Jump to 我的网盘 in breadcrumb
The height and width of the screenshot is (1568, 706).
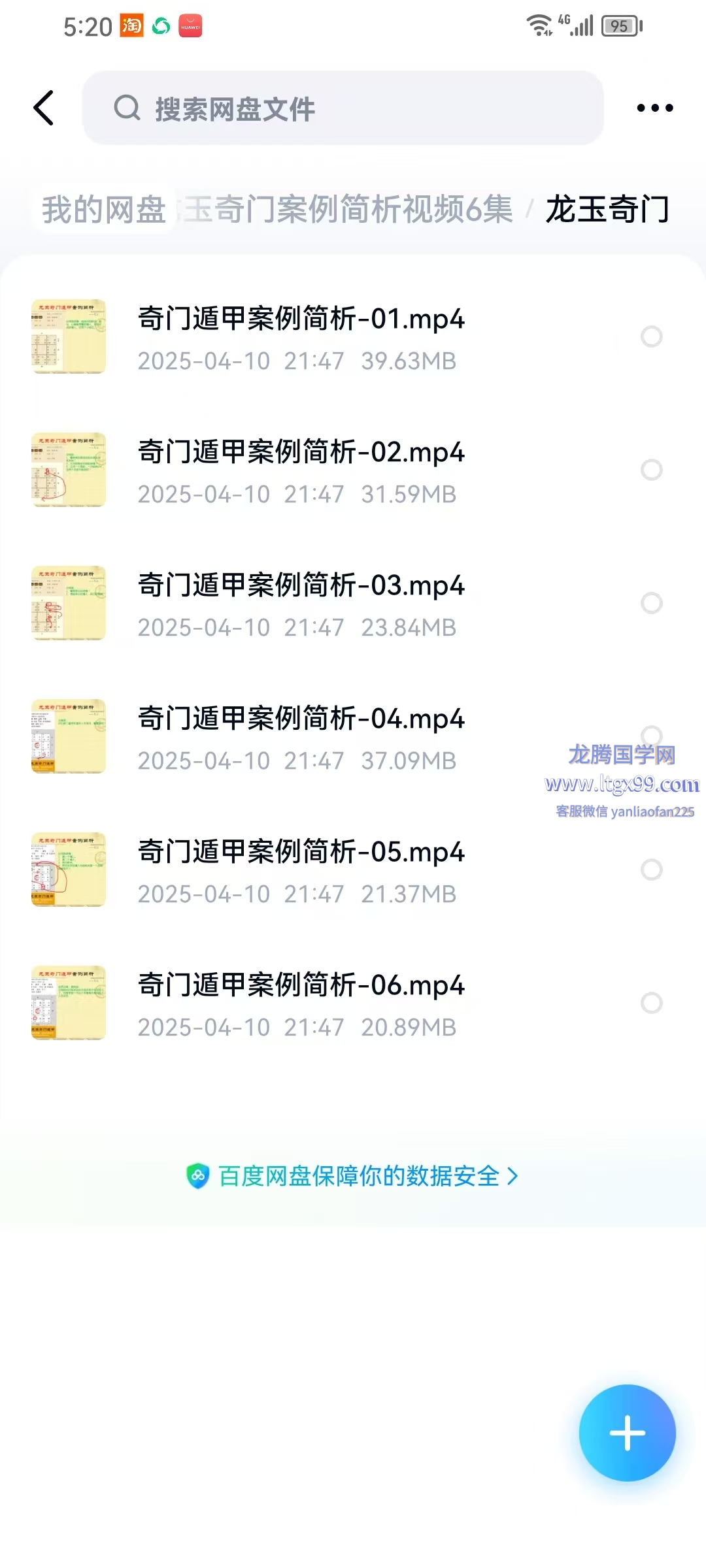pos(104,210)
